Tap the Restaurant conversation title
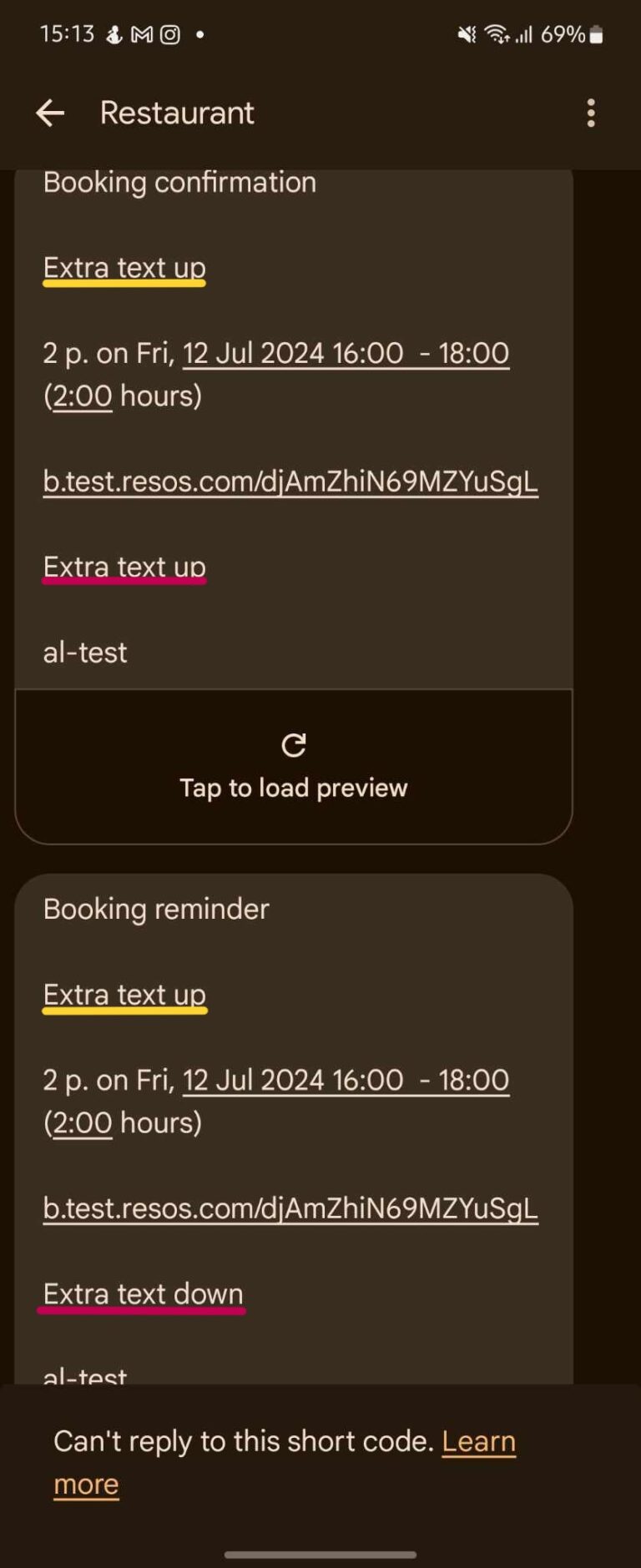The height and width of the screenshot is (1568, 641). 176,113
